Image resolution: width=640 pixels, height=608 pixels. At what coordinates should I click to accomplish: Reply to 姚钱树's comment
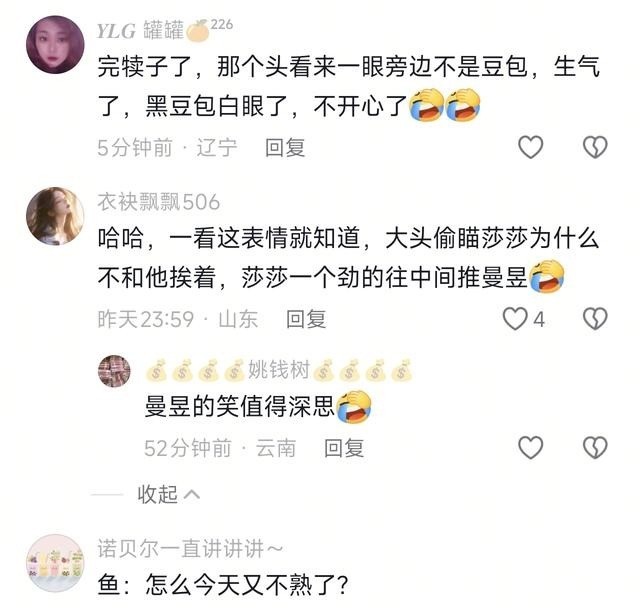(x=344, y=448)
